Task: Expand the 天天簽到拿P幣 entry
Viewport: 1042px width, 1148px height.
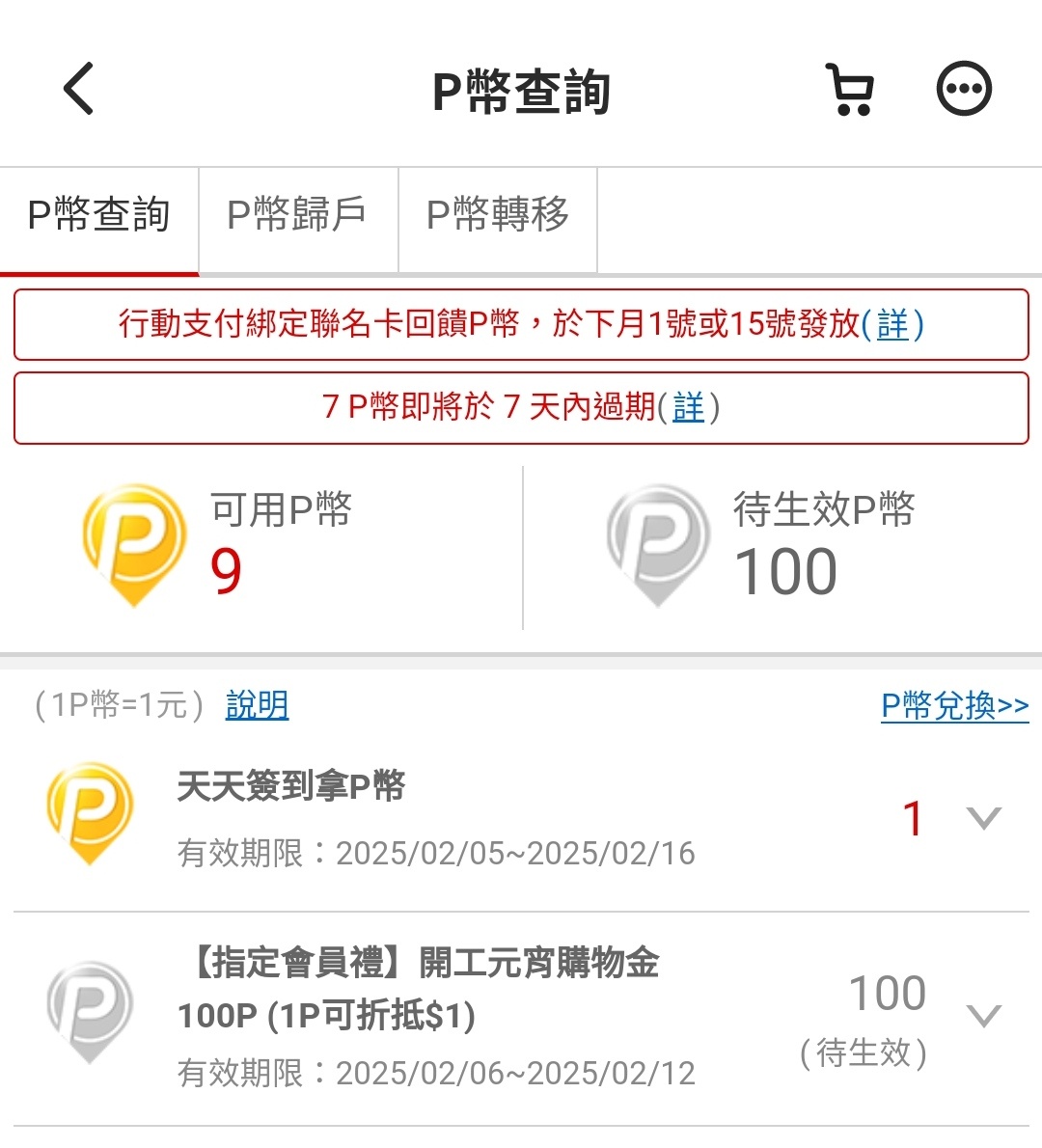Action: [983, 819]
